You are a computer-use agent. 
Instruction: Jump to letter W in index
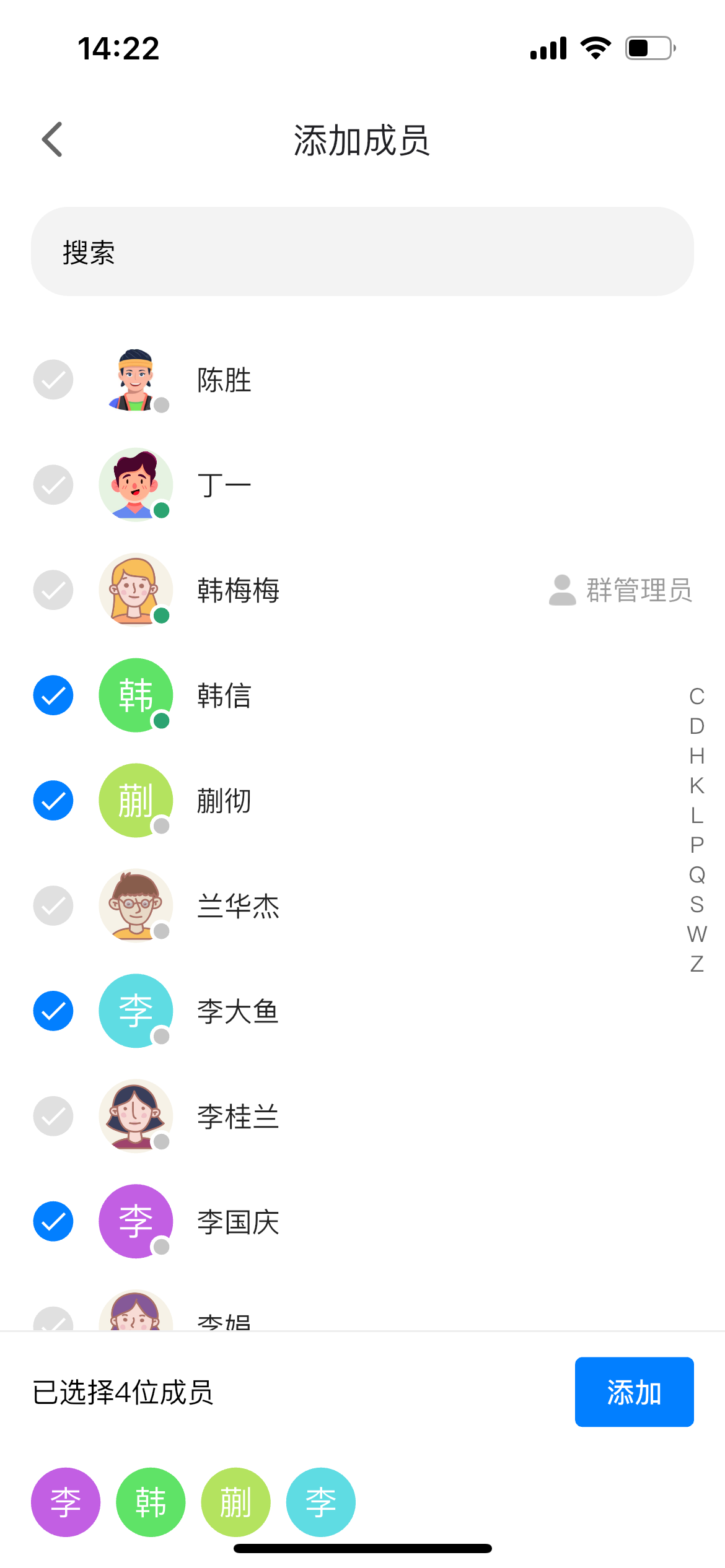pyautogui.click(x=696, y=934)
